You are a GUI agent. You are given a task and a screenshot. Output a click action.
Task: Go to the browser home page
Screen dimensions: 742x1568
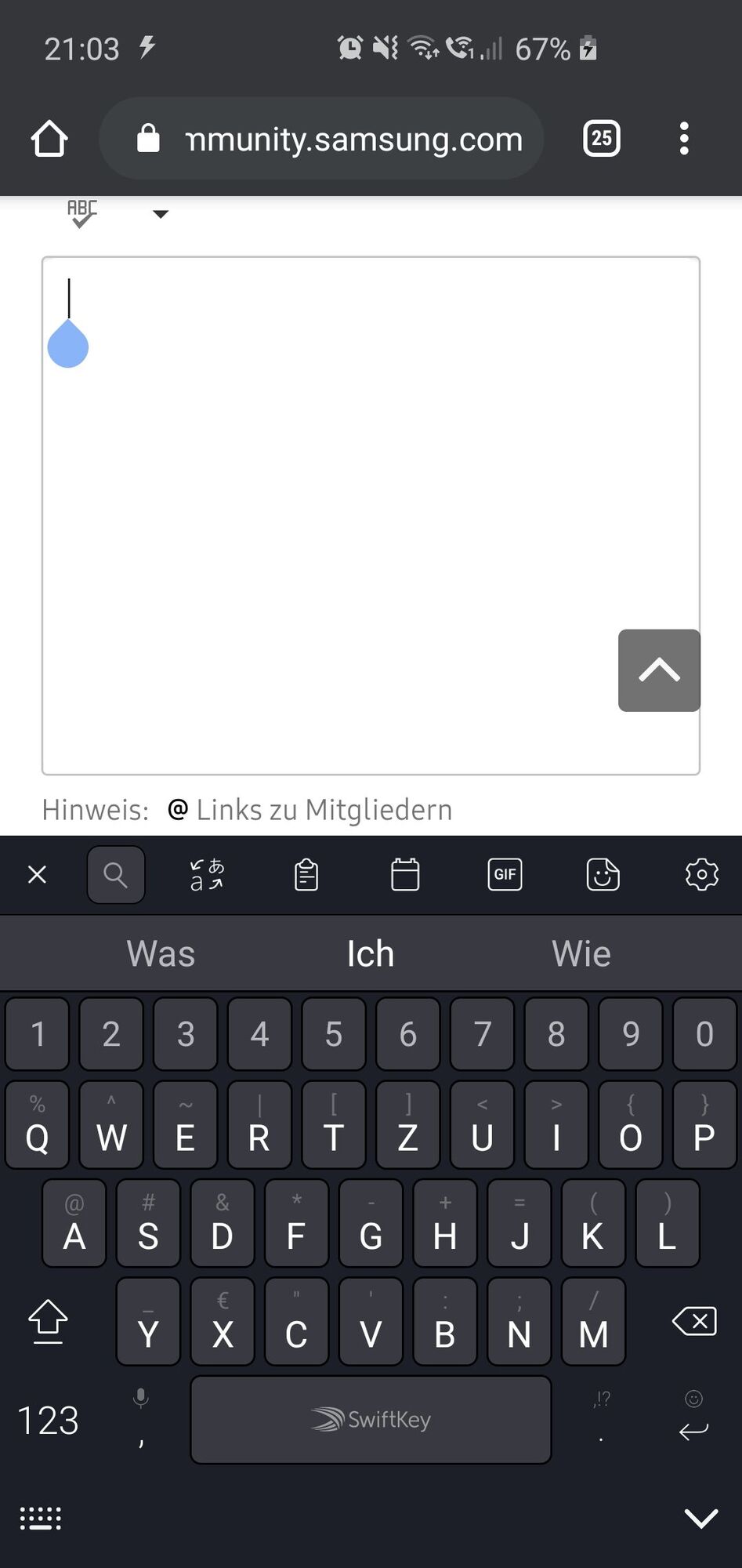click(x=49, y=139)
